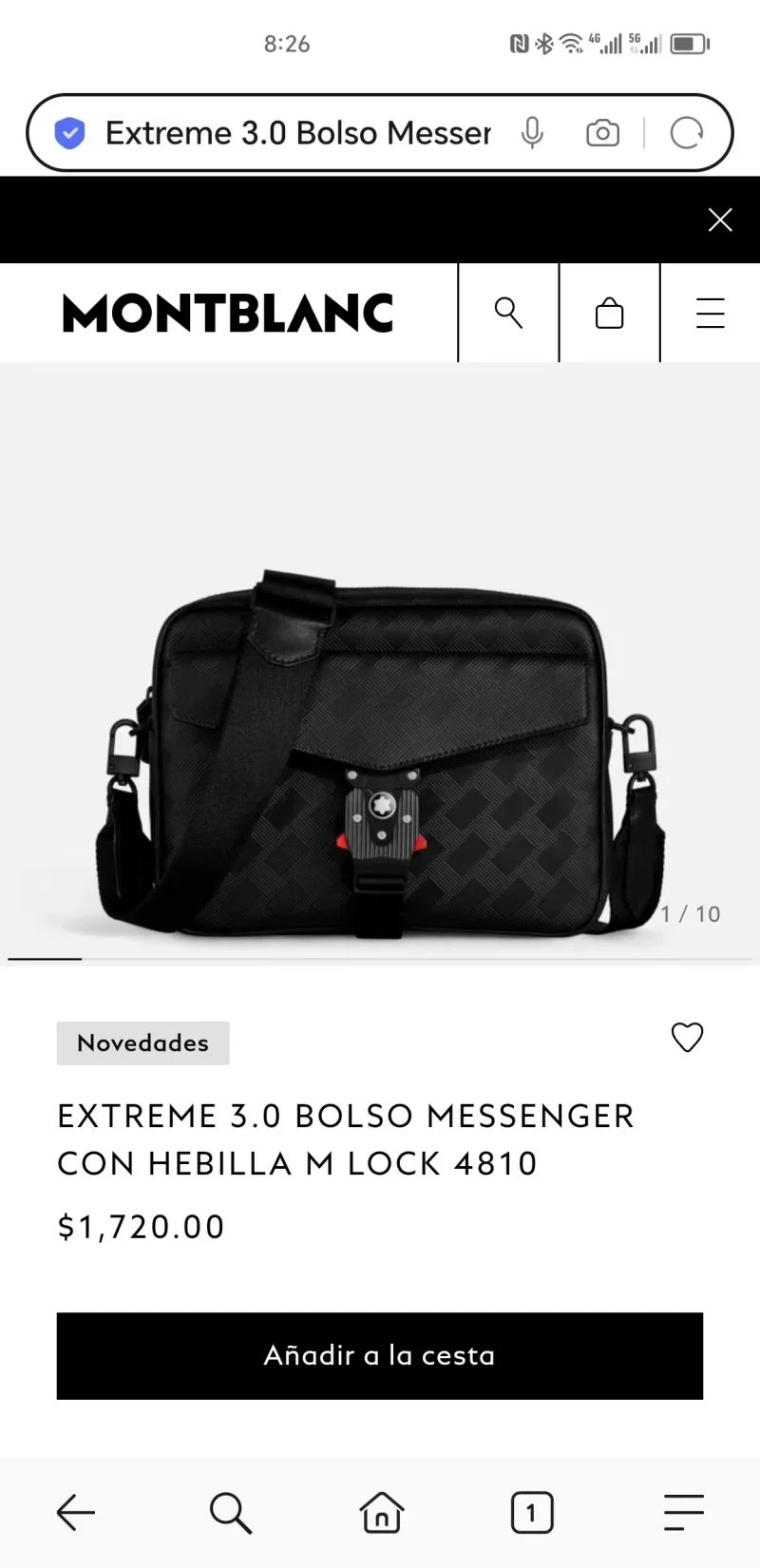The height and width of the screenshot is (1568, 760).
Task: Open browser search from the bottom bar
Action: [x=230, y=1511]
